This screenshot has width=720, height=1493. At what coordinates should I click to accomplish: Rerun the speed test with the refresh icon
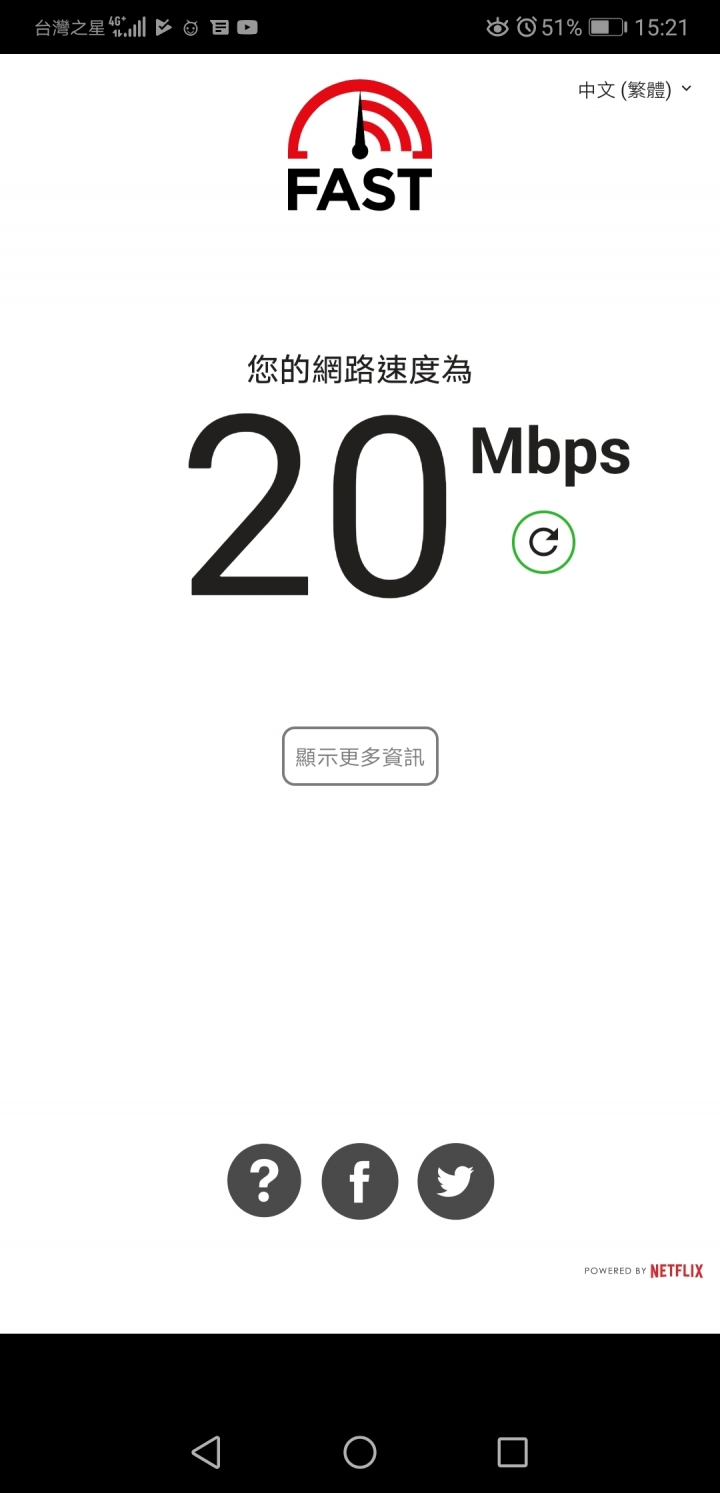[x=543, y=542]
